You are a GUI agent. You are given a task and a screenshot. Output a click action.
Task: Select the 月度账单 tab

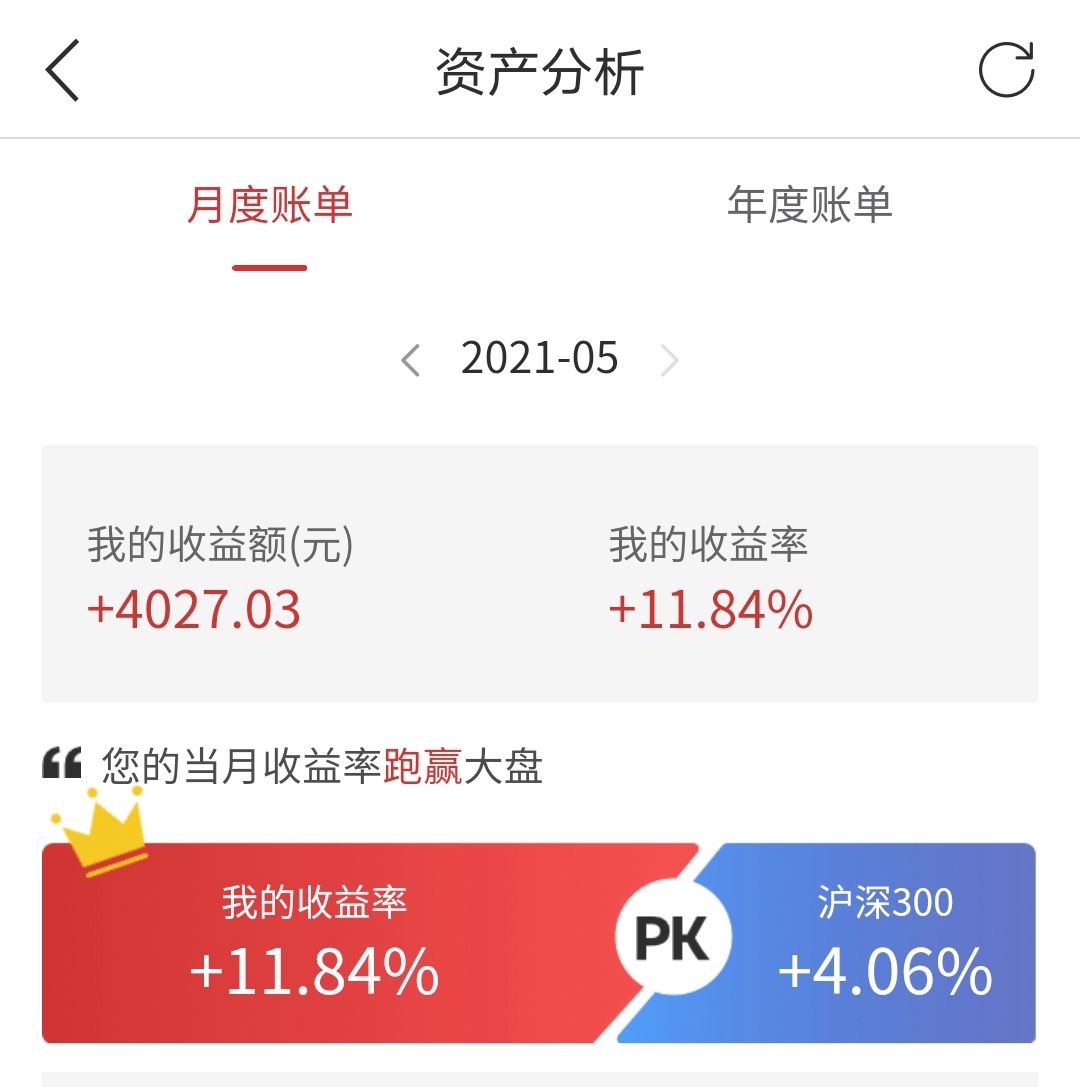(x=266, y=206)
